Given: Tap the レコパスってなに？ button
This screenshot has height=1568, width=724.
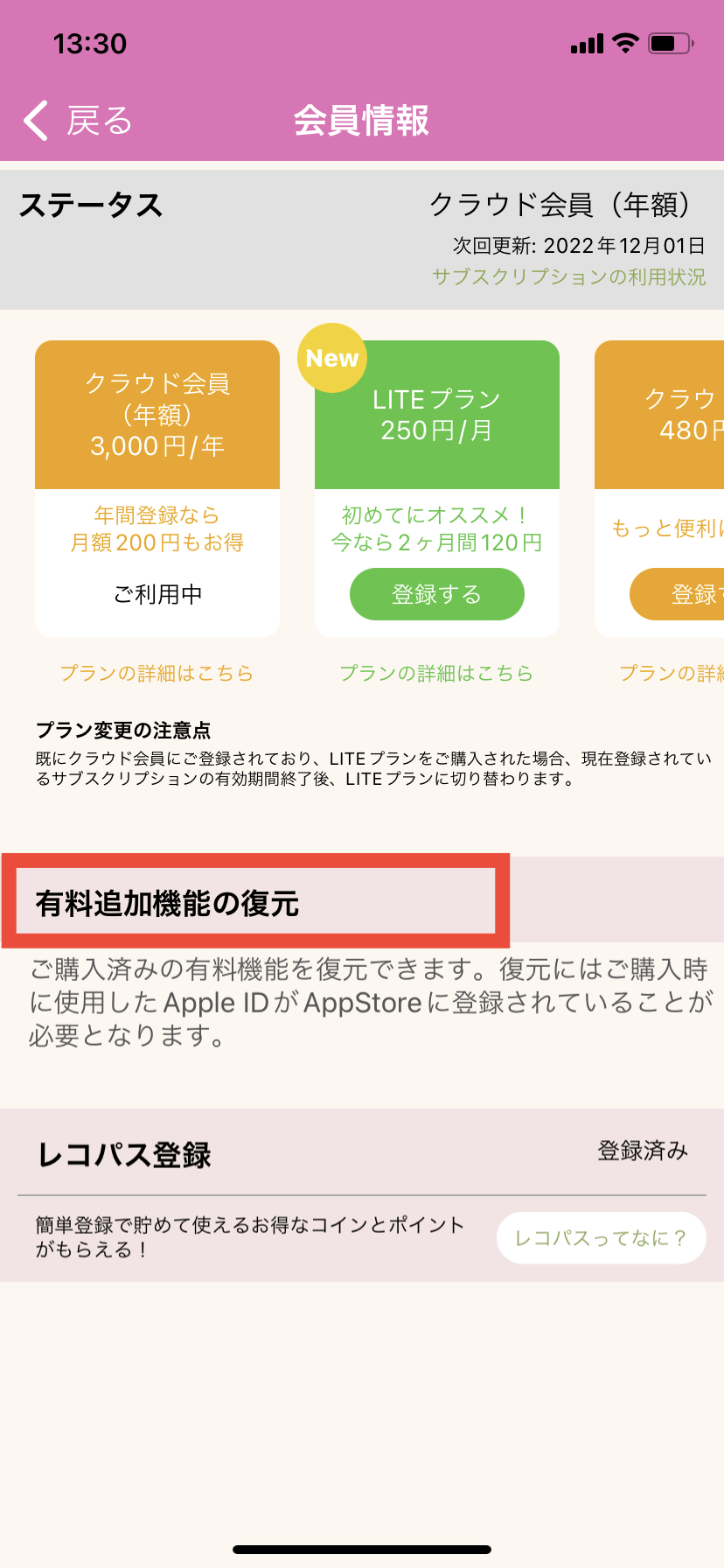Looking at the screenshot, I should point(601,1237).
